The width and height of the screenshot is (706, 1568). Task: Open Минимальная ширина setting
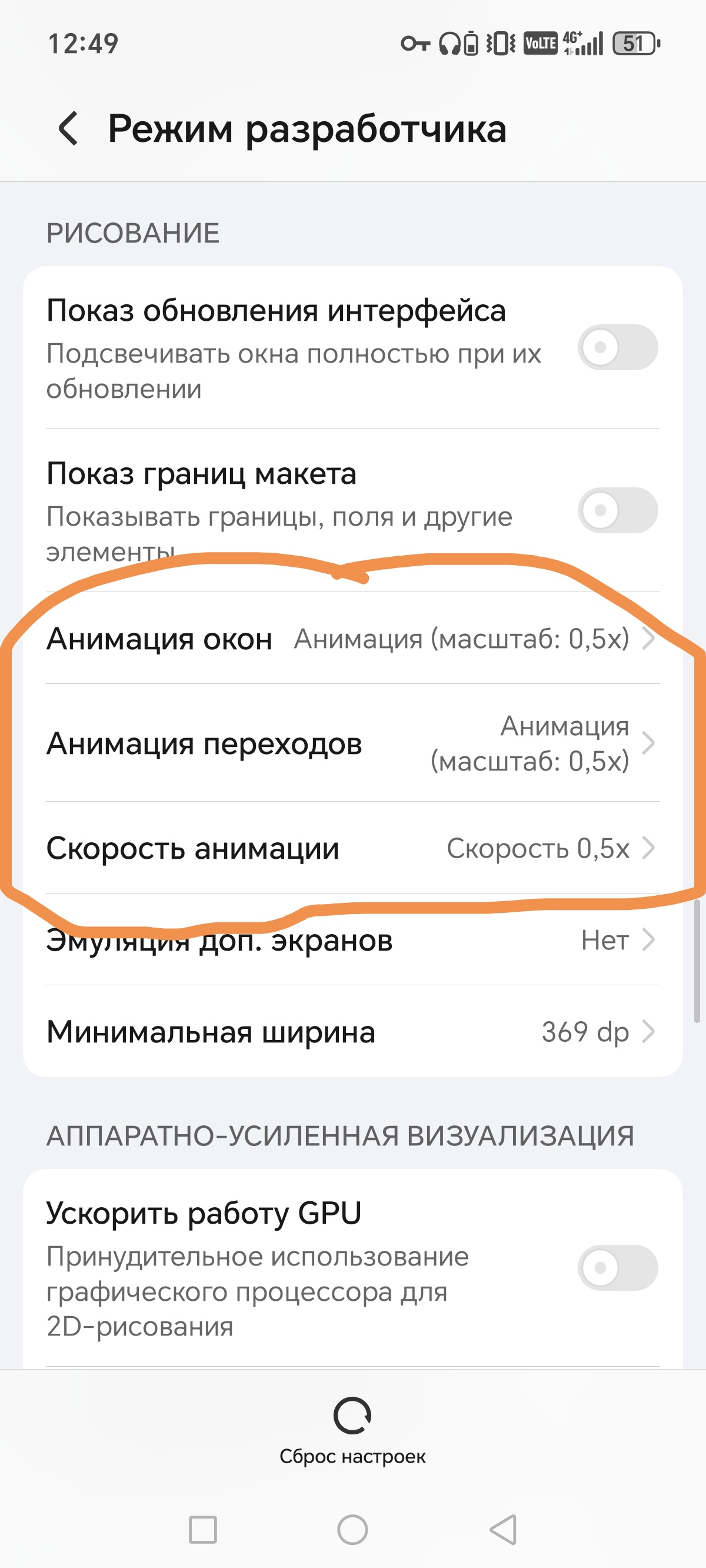tap(353, 1032)
